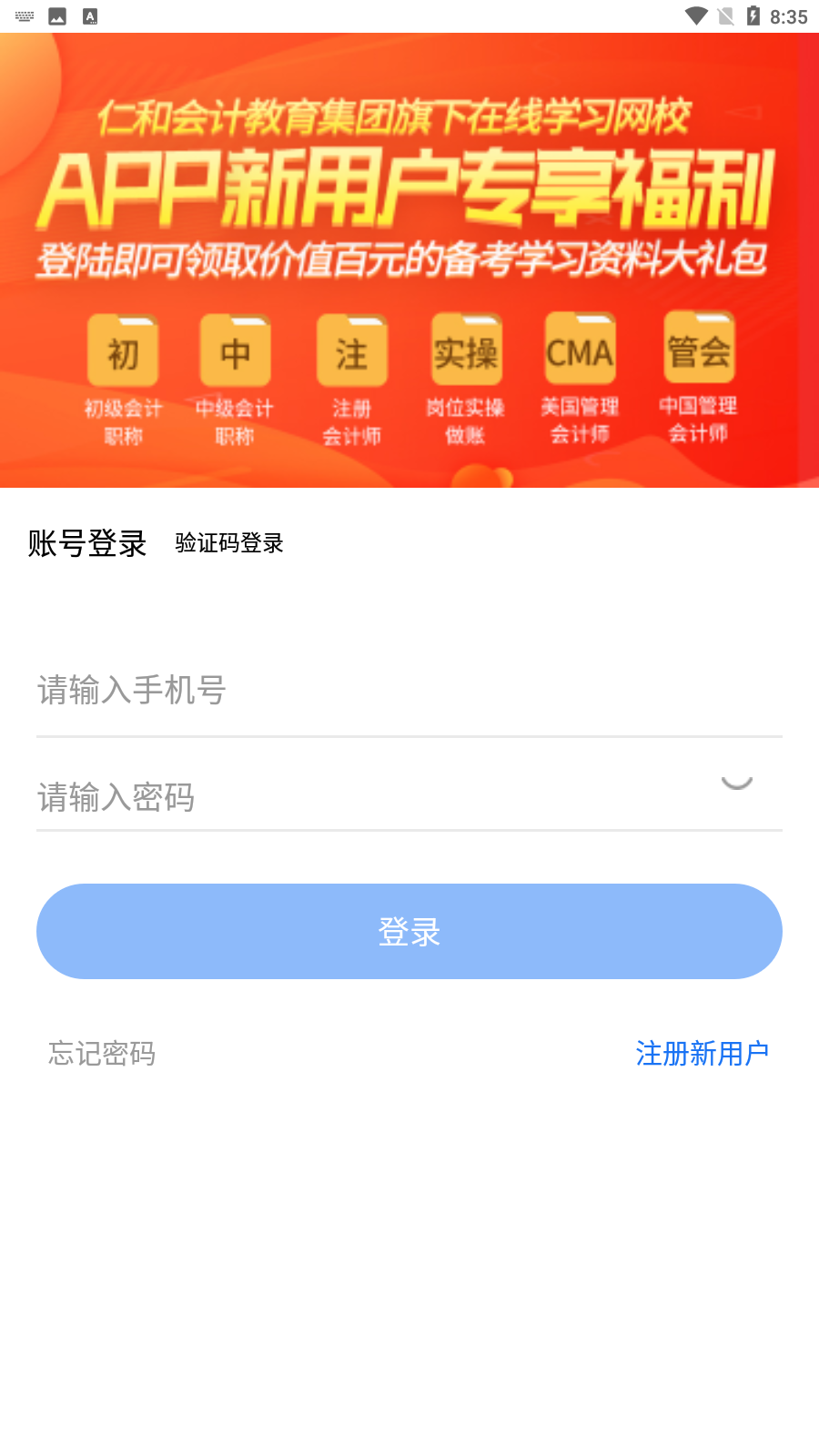Switch to 验证码登录 tab

pyautogui.click(x=229, y=543)
